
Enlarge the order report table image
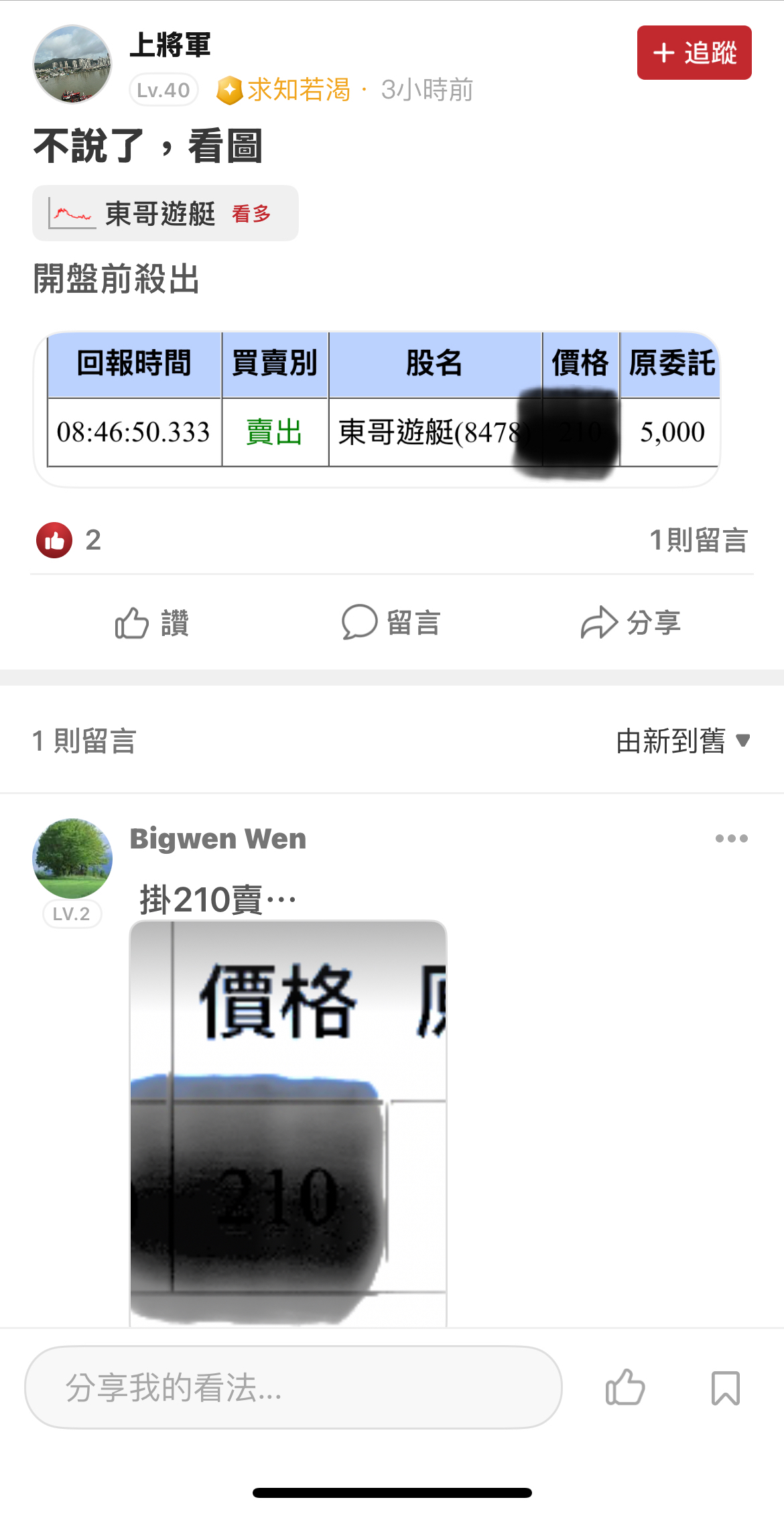coord(377,409)
